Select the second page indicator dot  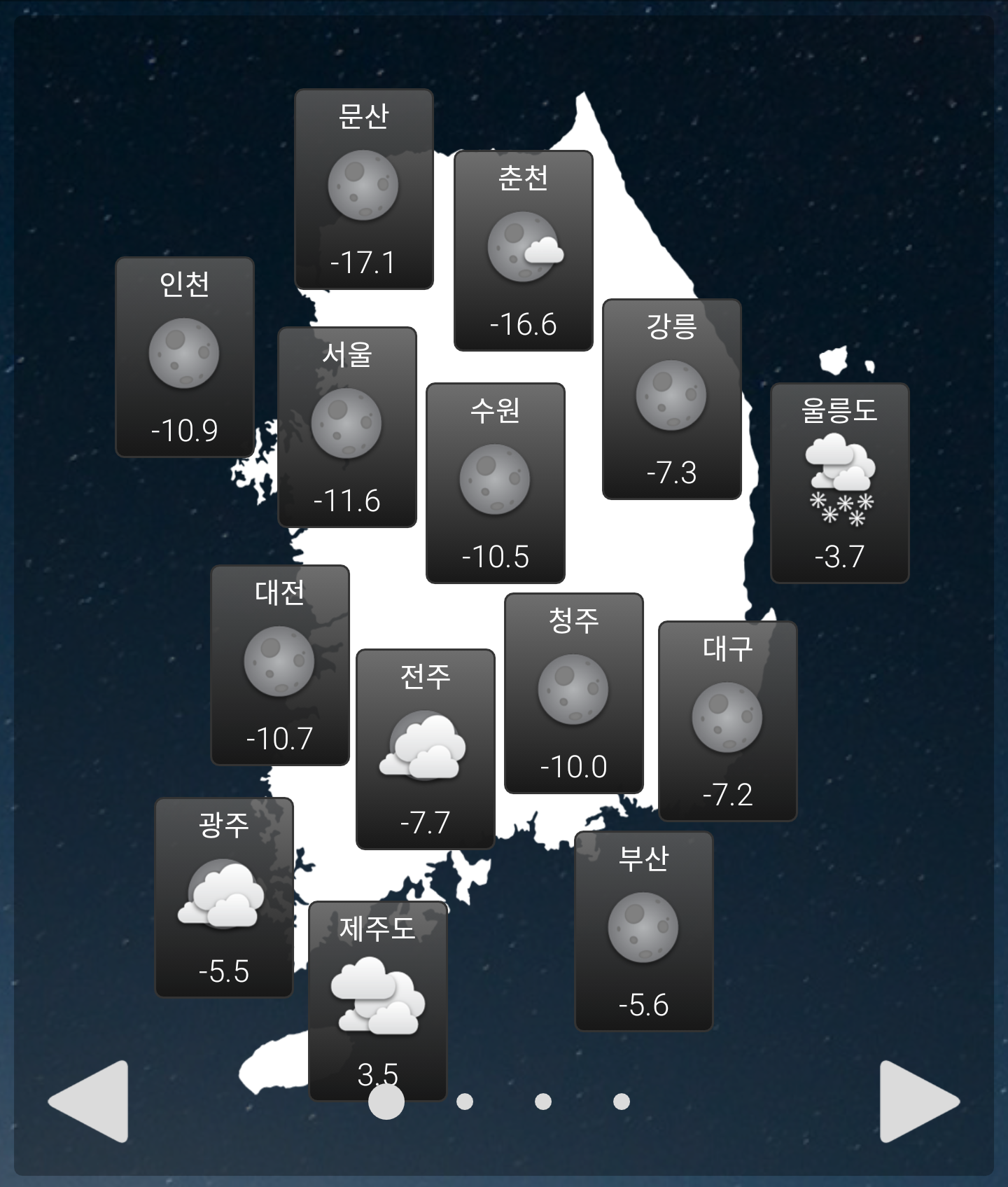click(x=465, y=1102)
